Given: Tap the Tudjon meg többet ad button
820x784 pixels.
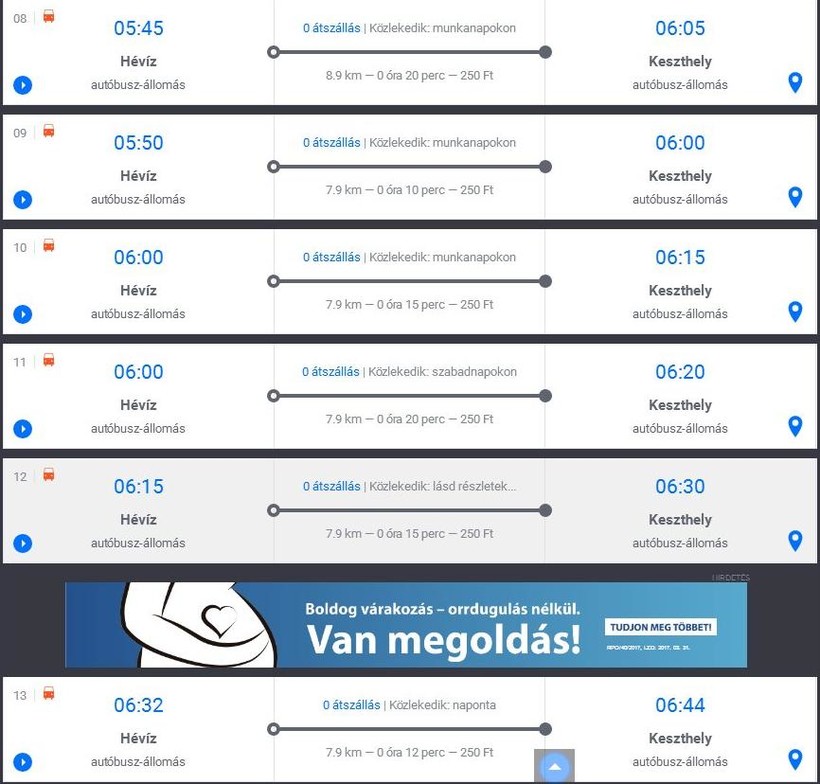Looking at the screenshot, I should pos(661,627).
